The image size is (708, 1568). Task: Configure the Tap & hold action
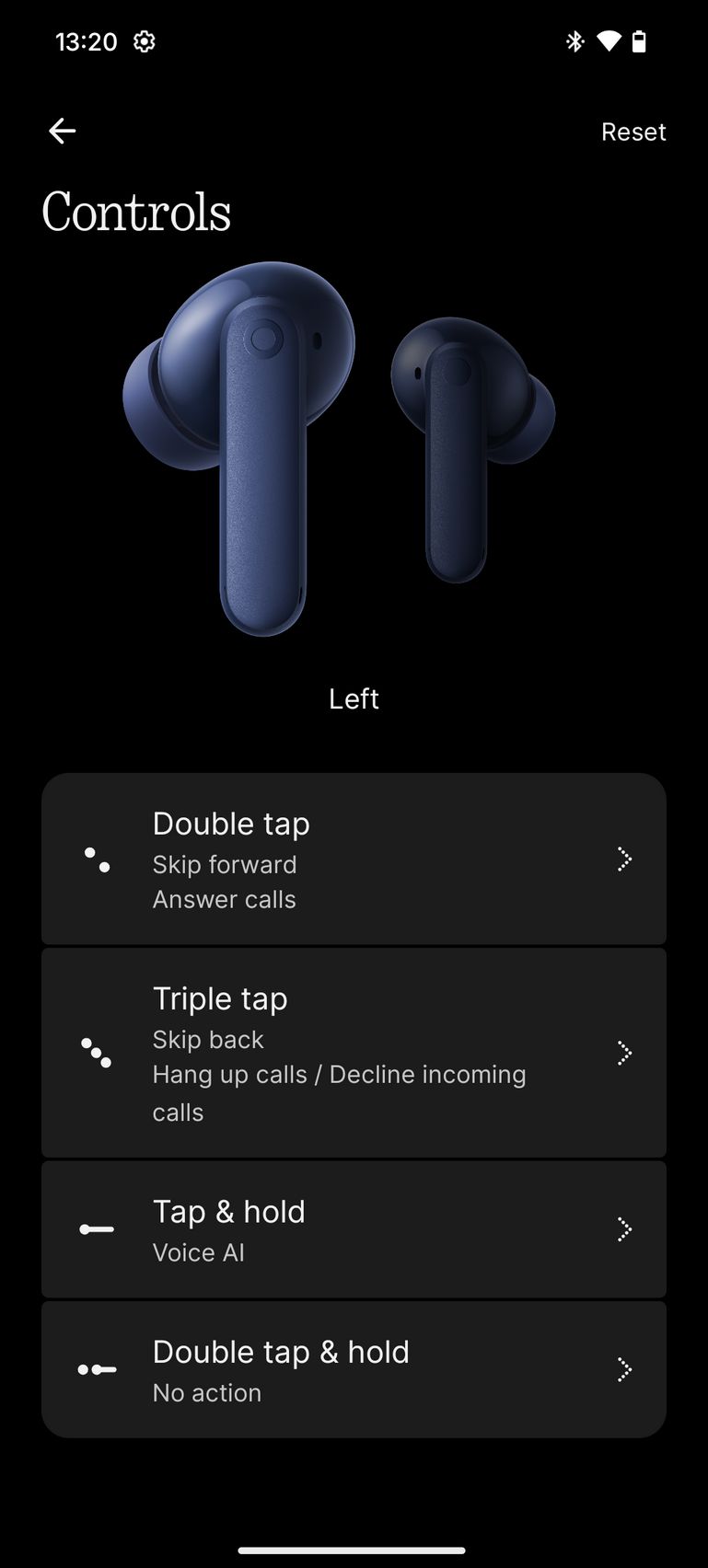point(354,1229)
